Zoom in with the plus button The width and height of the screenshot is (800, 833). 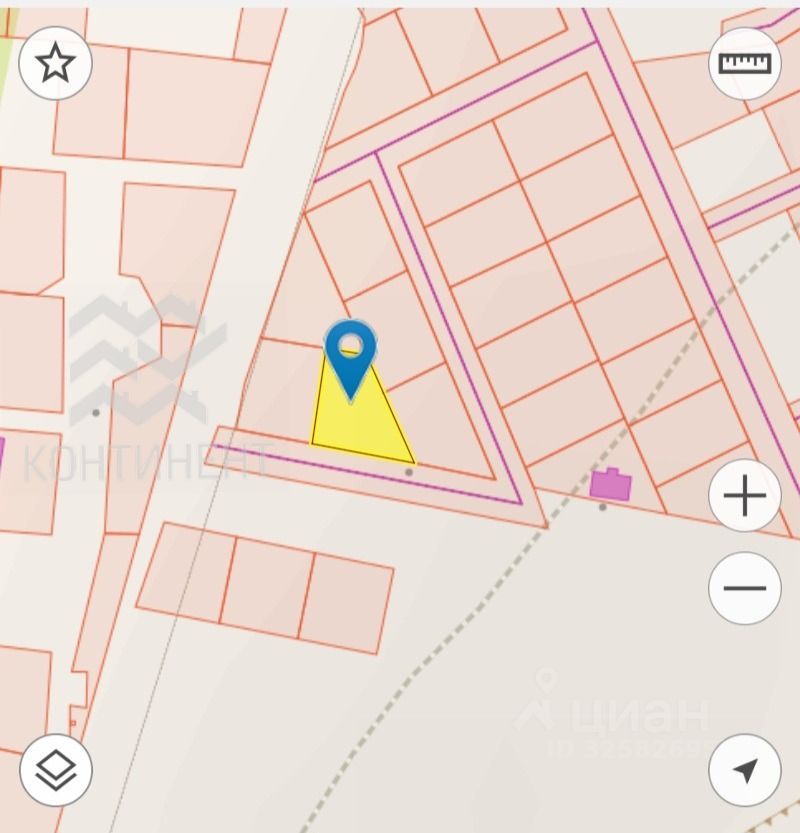(745, 496)
